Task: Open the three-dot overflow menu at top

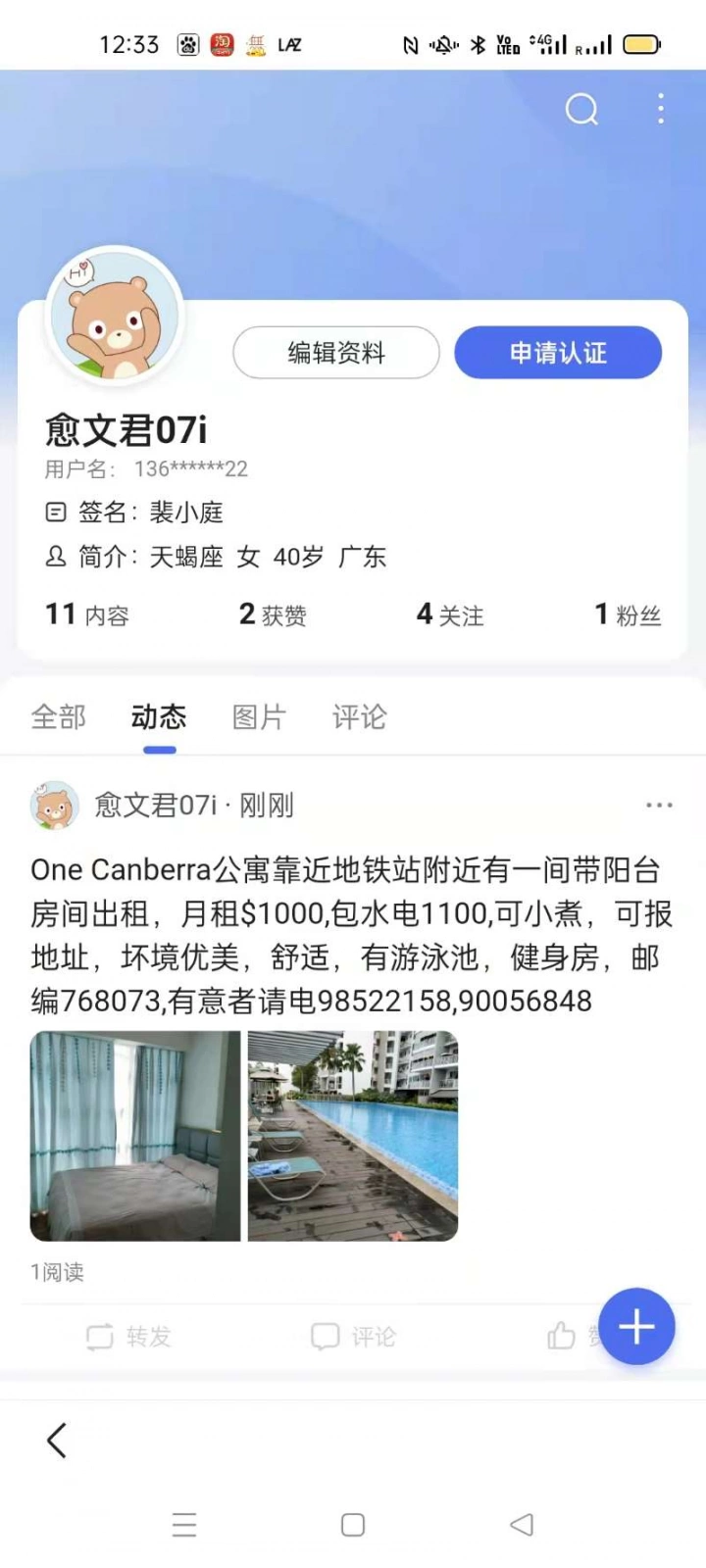Action: pos(661,109)
